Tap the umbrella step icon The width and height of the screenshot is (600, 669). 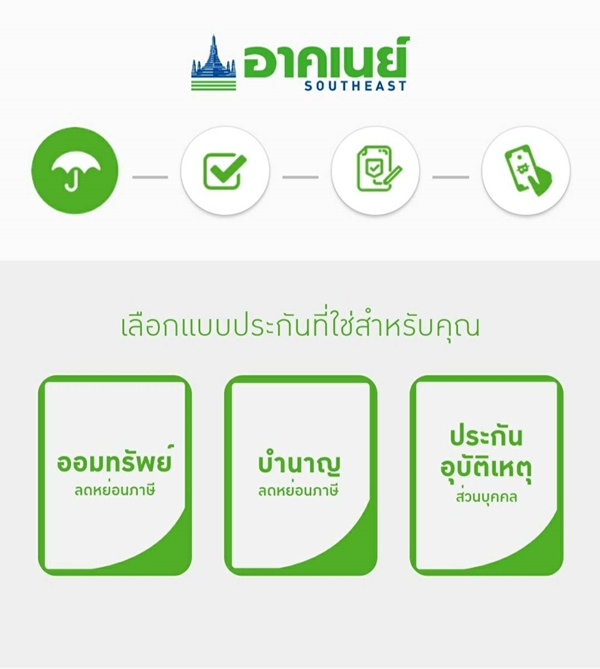tap(75, 171)
